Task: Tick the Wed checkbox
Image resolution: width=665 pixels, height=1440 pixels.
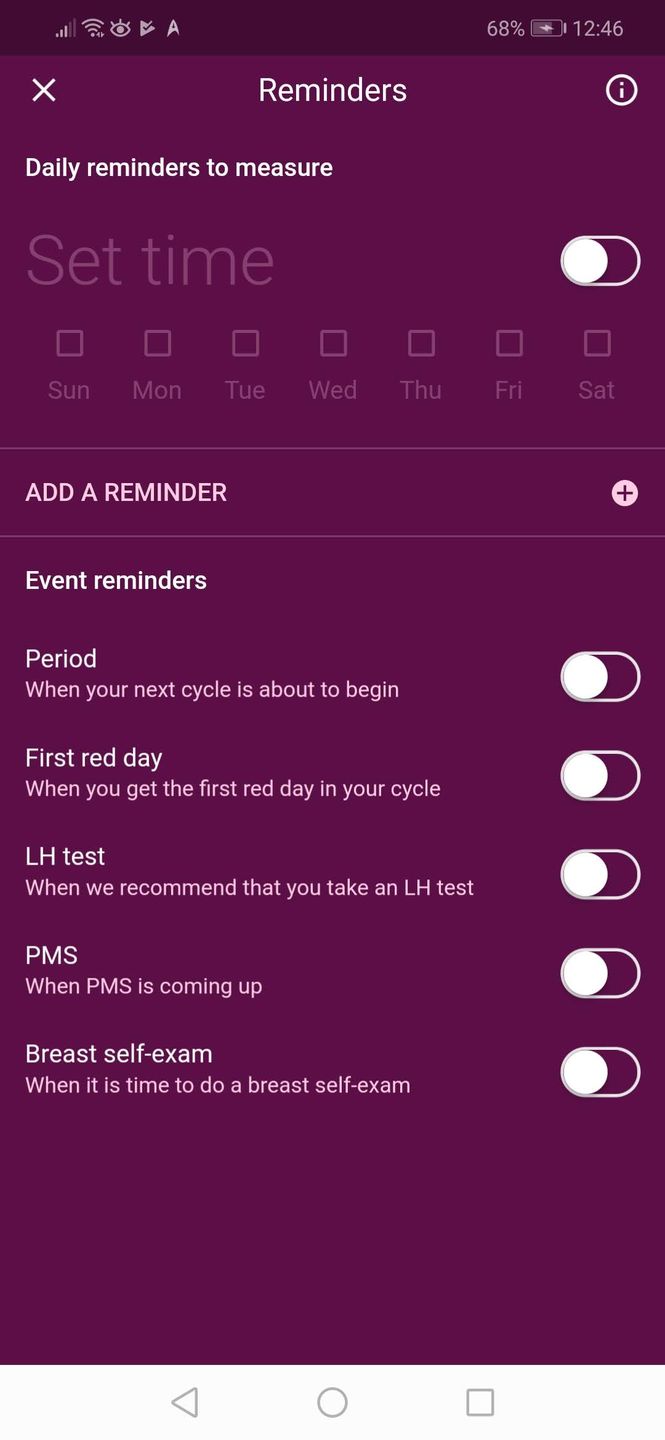Action: (333, 343)
